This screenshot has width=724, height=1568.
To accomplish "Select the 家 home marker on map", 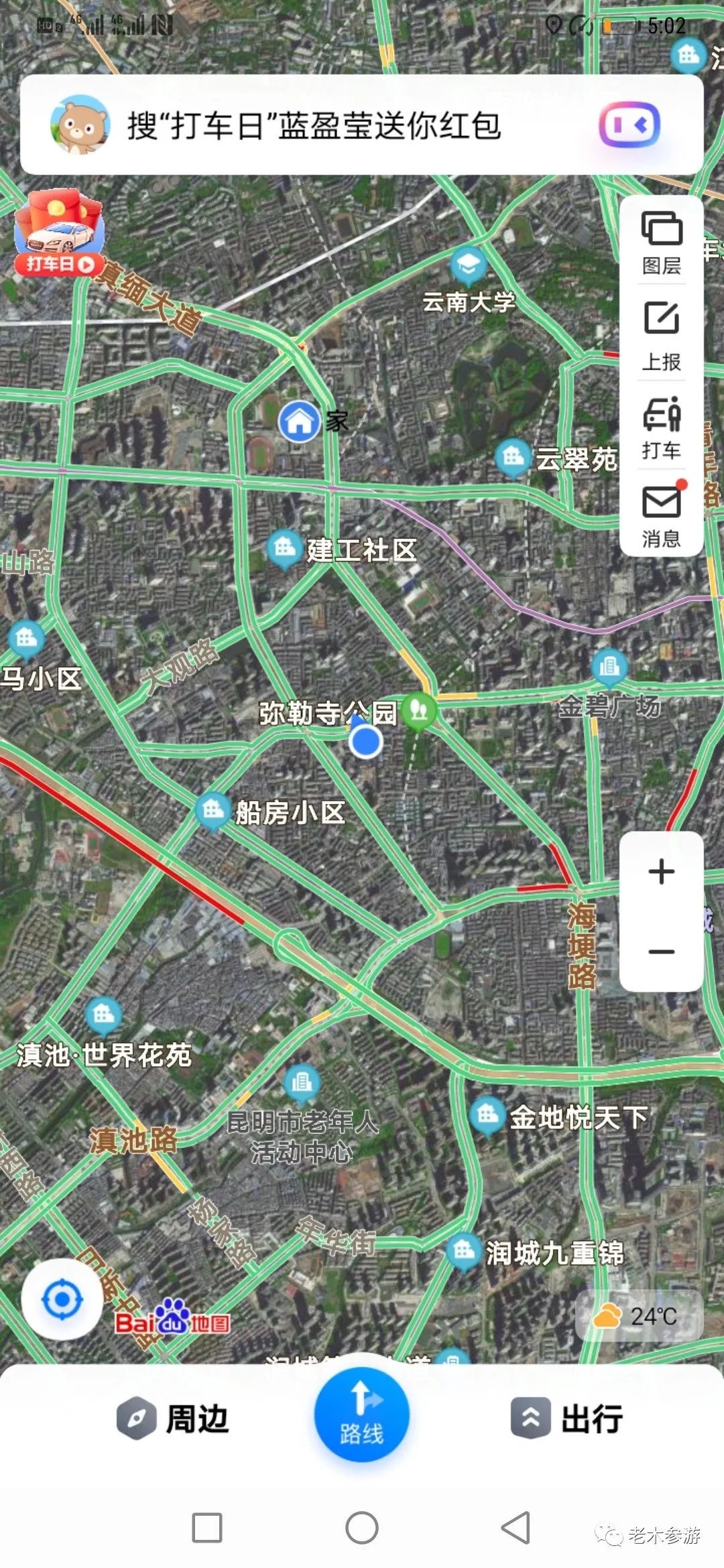I will tap(299, 421).
